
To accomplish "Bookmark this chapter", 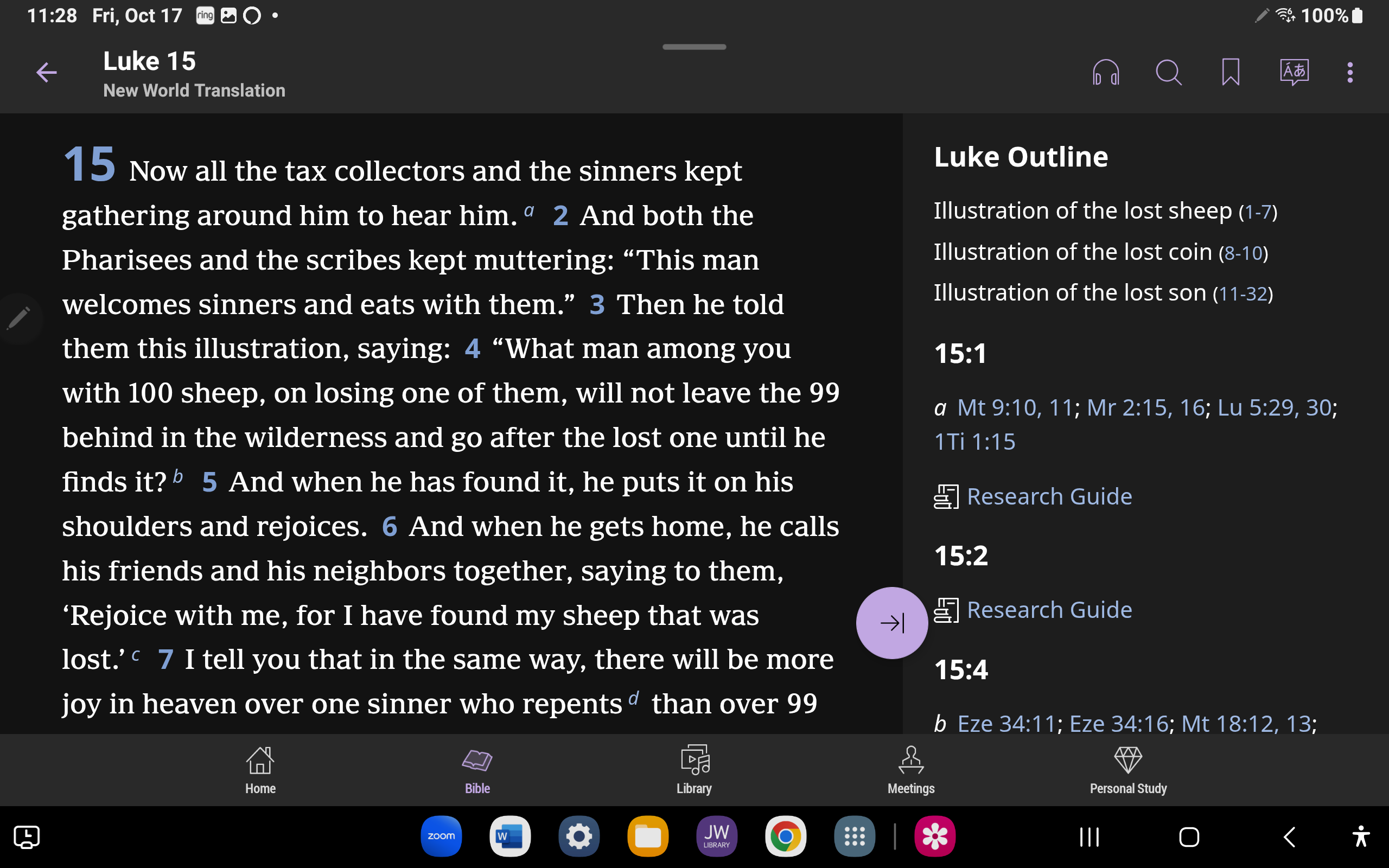I will (1230, 72).
